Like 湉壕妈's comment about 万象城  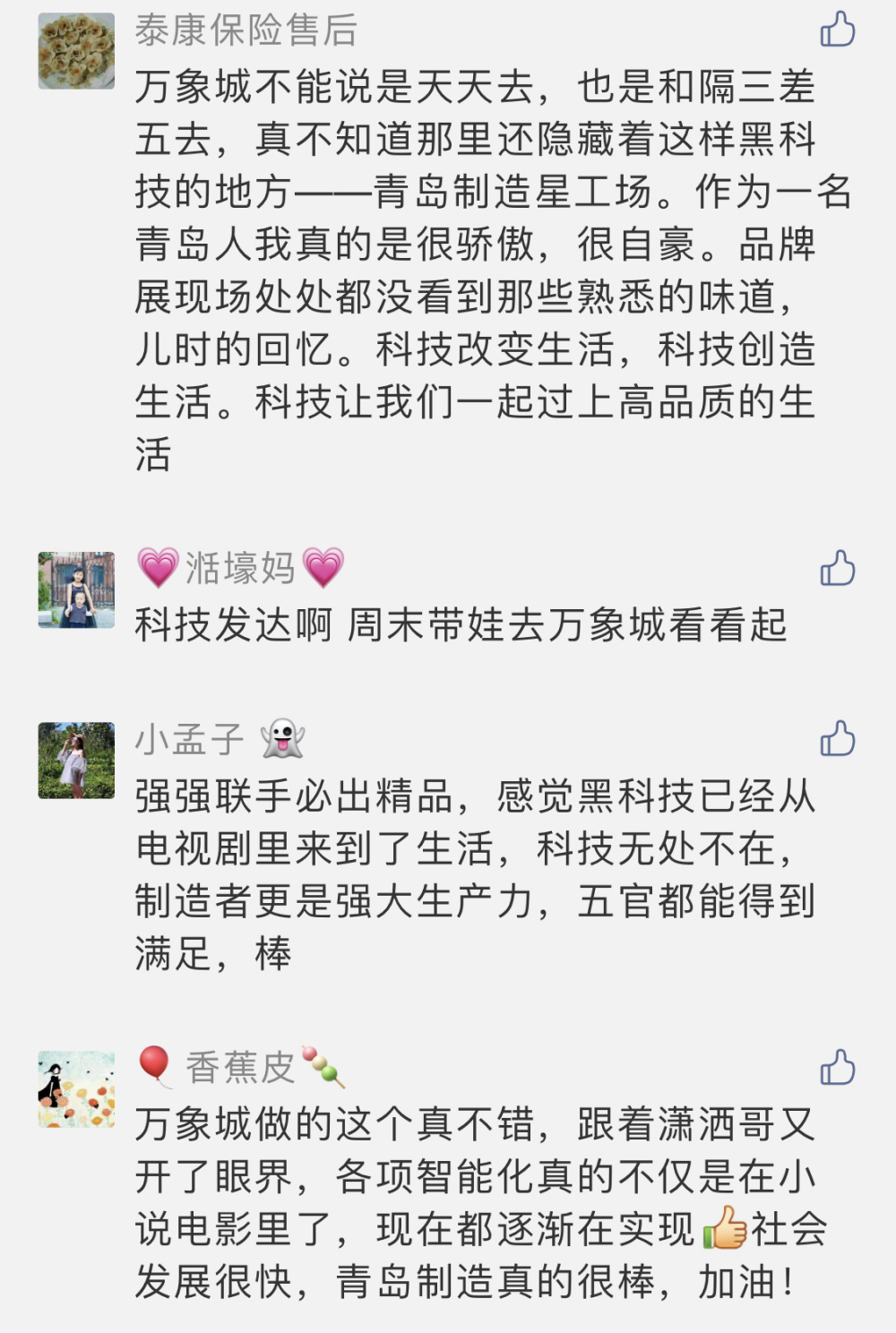click(x=838, y=568)
